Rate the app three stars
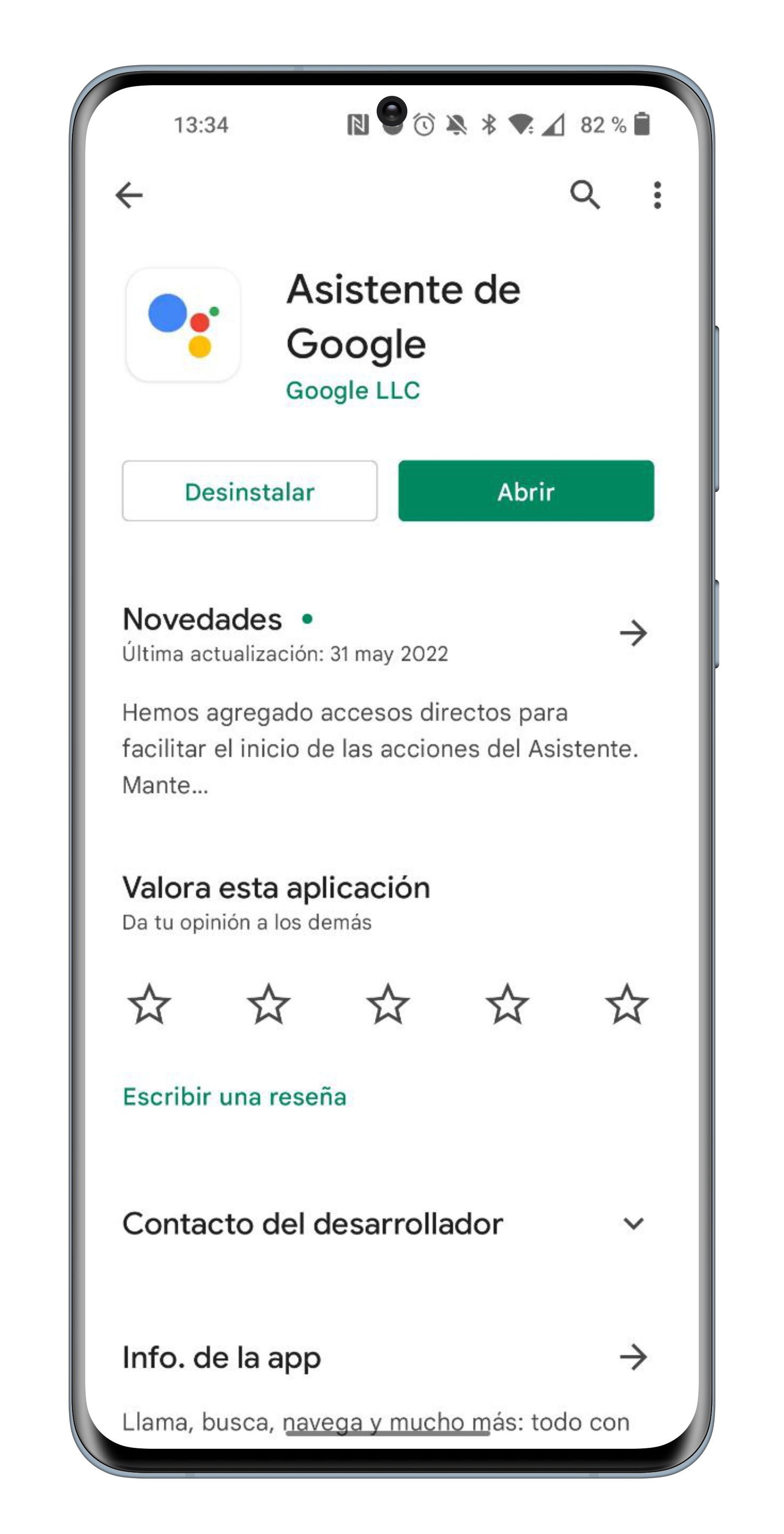The width and height of the screenshot is (784, 1534). [388, 1004]
